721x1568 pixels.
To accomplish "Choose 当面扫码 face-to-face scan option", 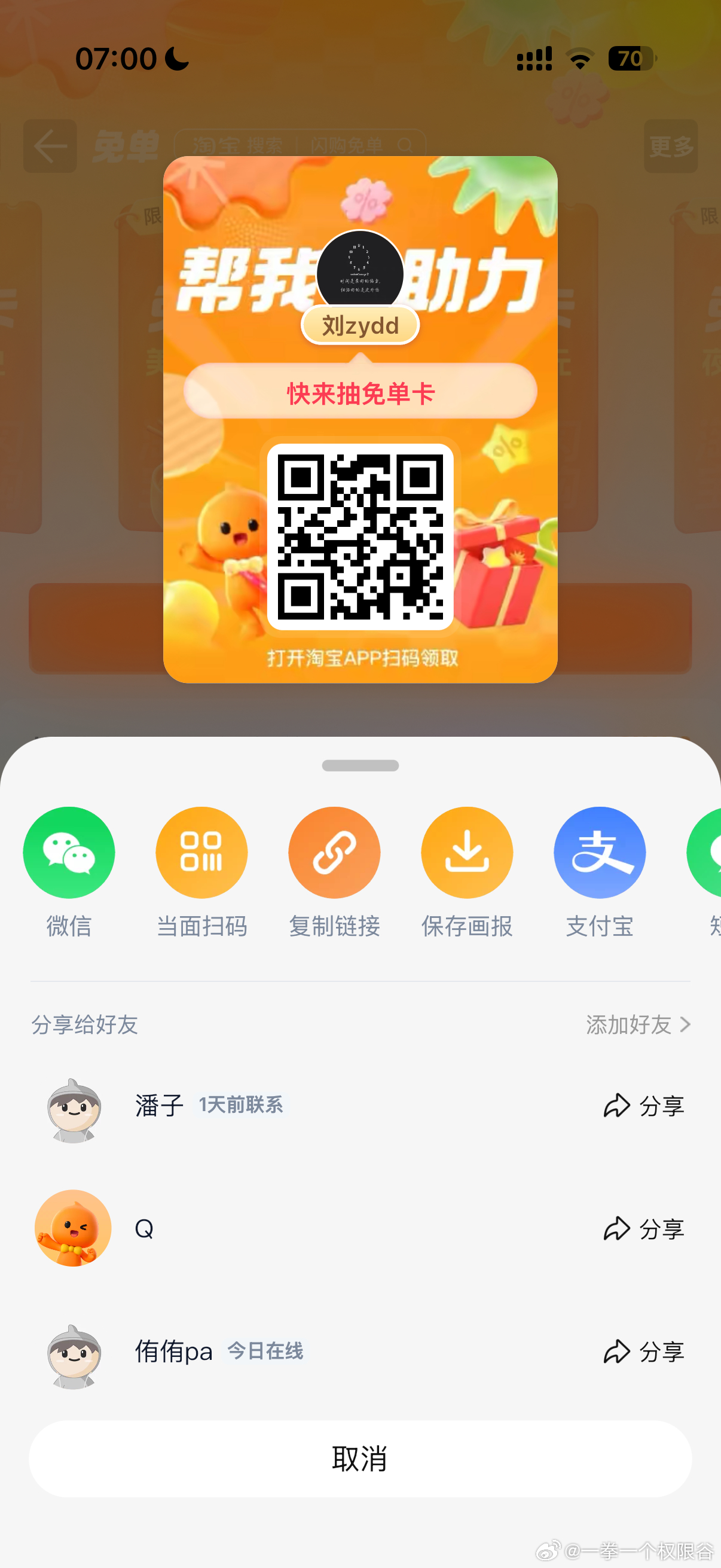I will [x=201, y=852].
